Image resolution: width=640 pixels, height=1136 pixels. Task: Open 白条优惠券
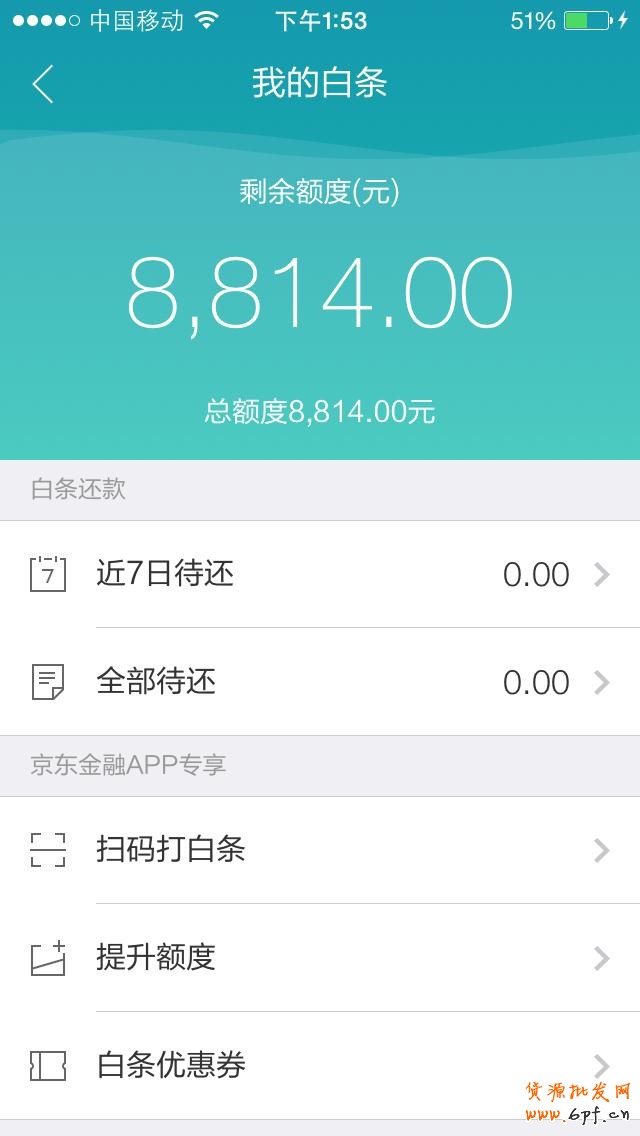pos(320,1066)
